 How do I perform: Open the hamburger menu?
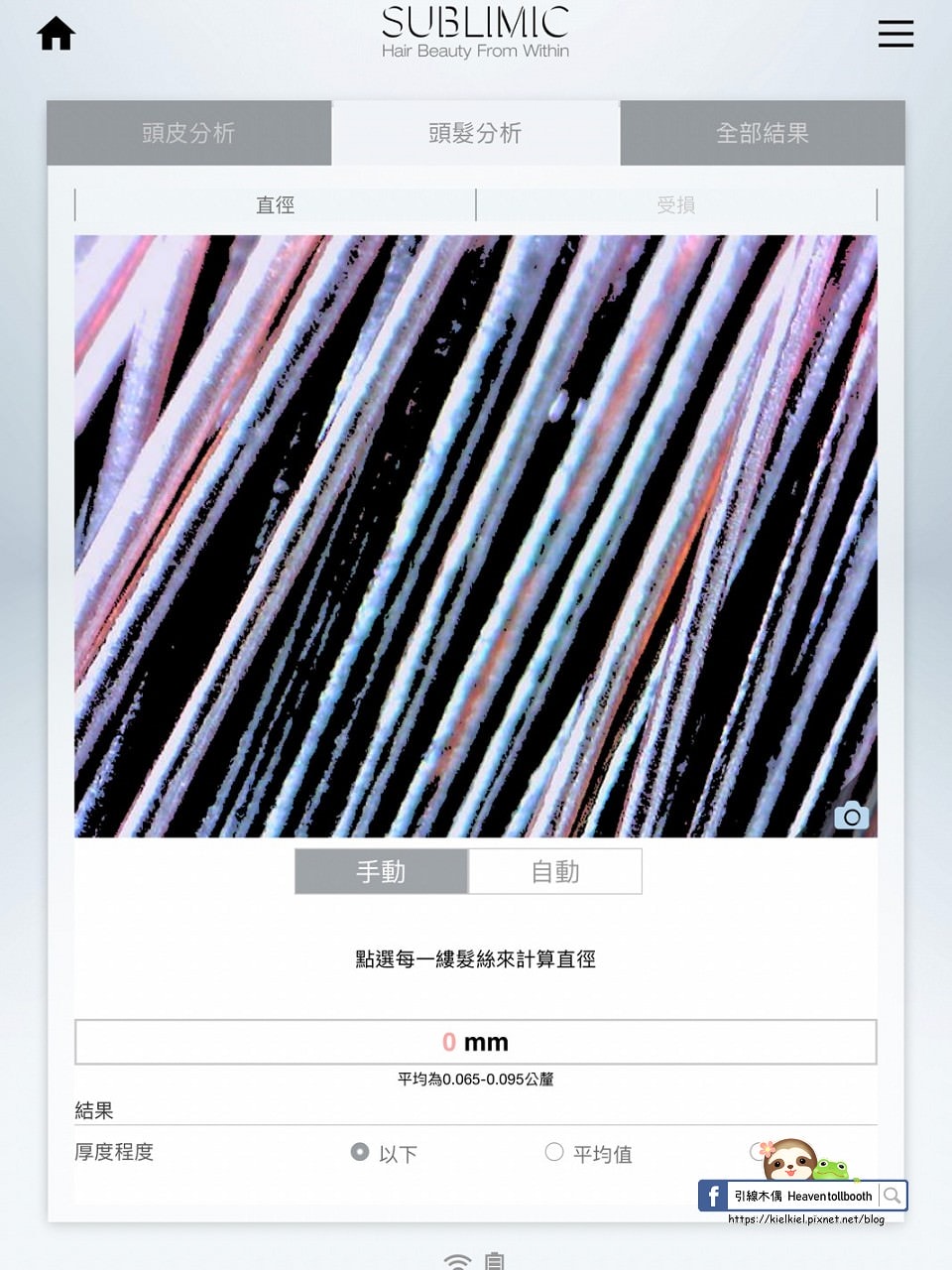pos(894,34)
